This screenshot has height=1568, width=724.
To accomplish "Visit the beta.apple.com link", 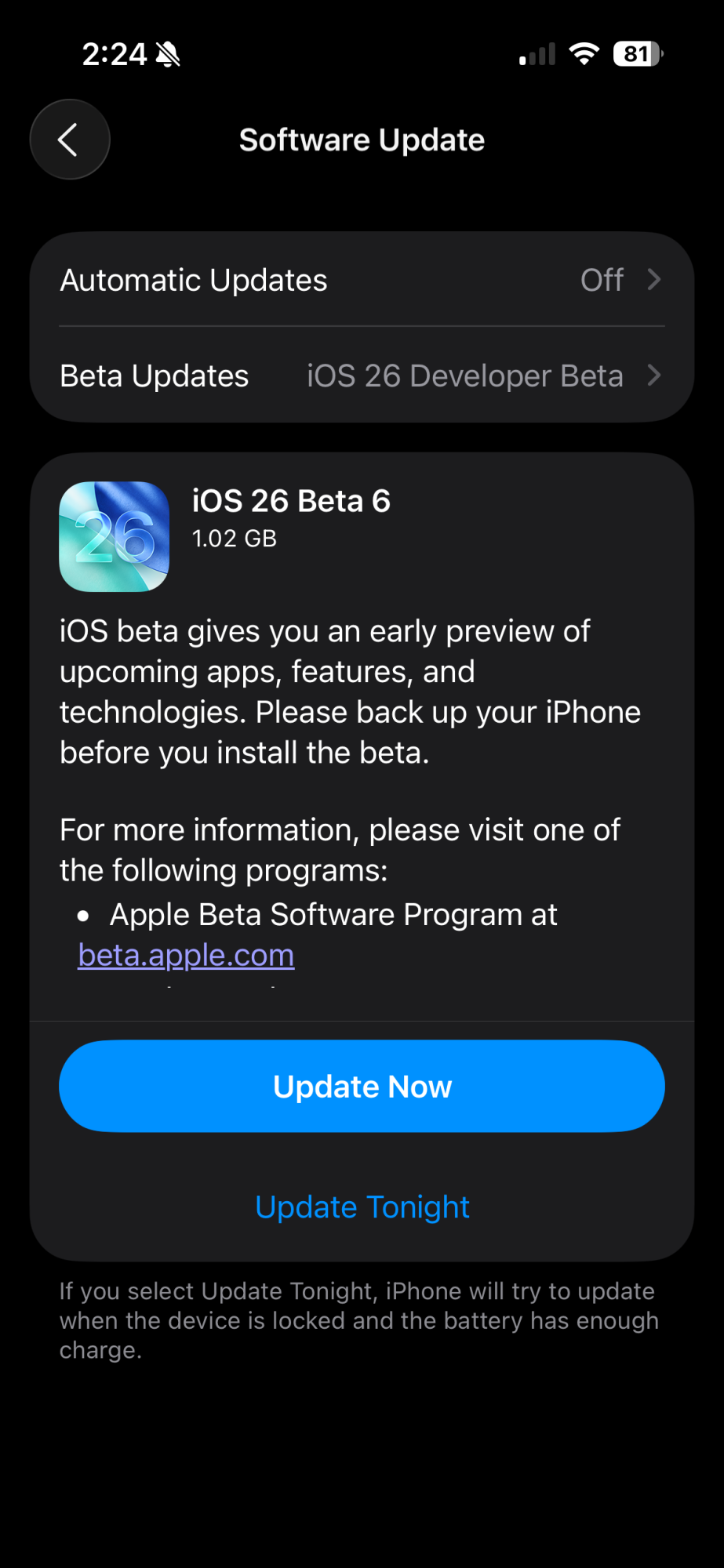I will coord(186,955).
